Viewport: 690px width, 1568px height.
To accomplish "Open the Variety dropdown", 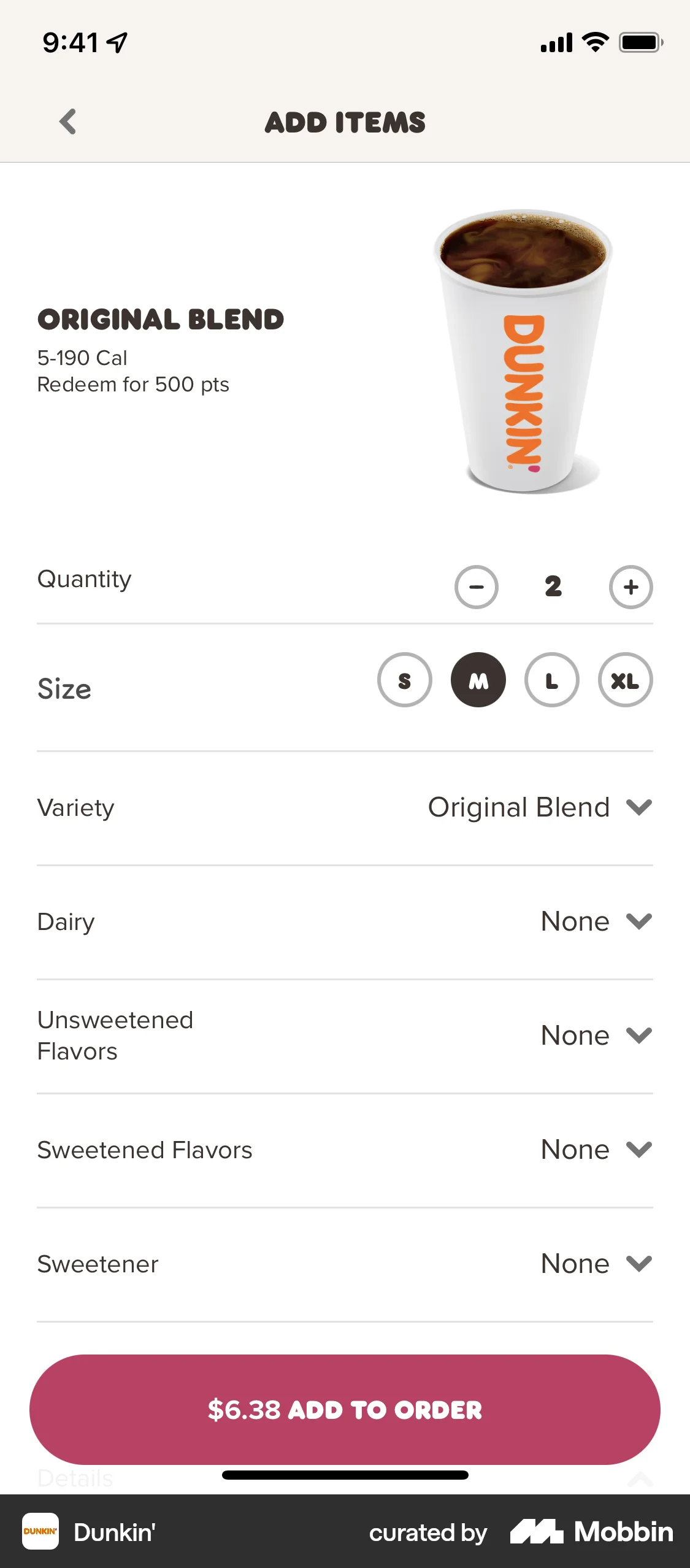I will click(x=638, y=808).
